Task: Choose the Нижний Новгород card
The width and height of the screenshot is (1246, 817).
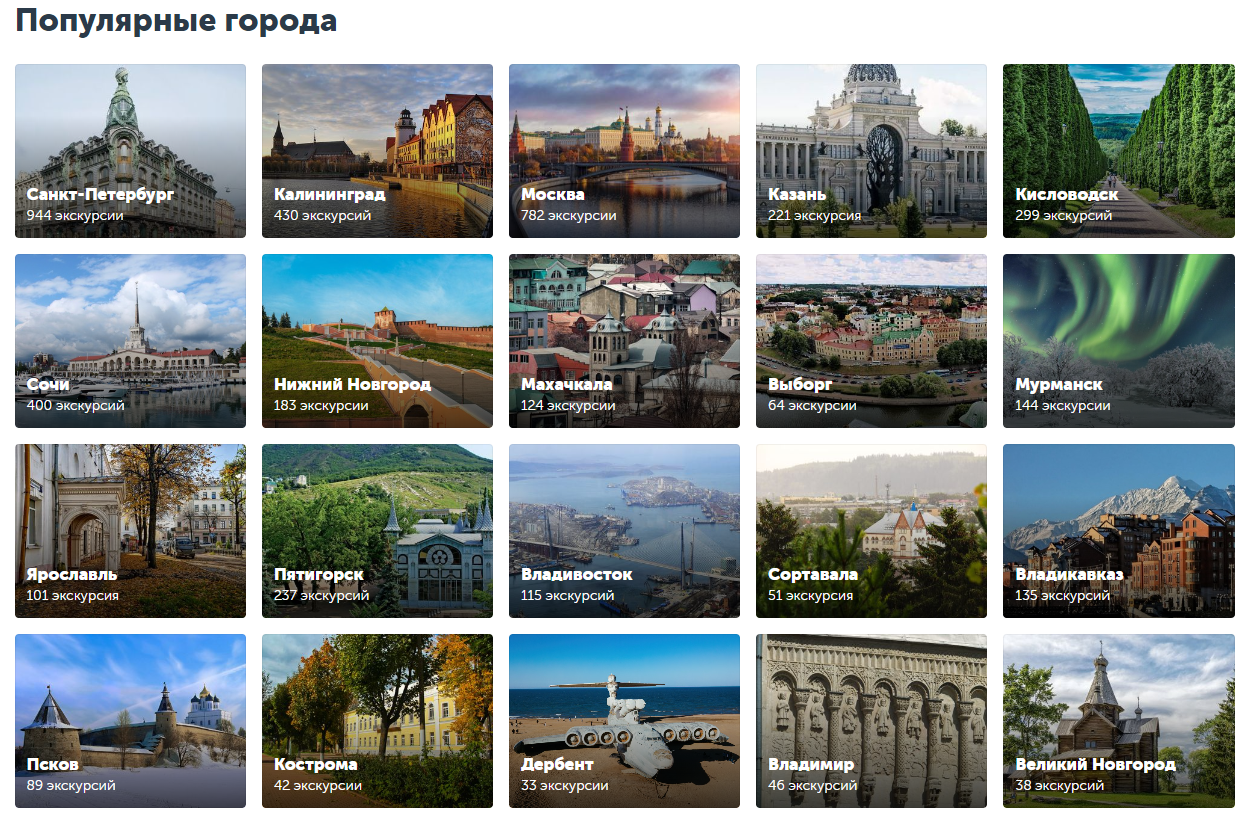Action: pyautogui.click(x=377, y=341)
